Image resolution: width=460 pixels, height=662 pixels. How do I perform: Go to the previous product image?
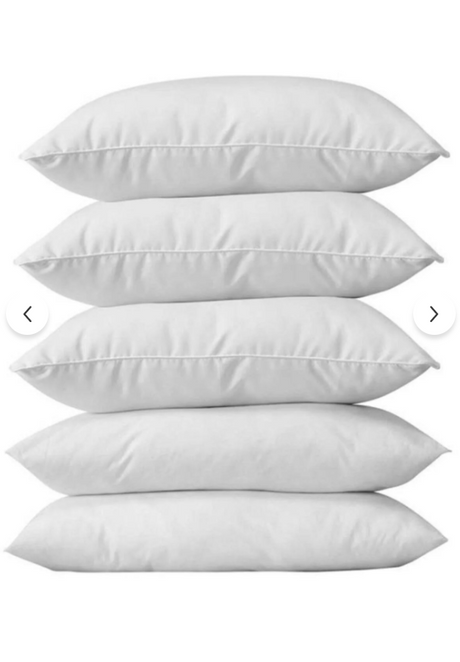[x=27, y=314]
